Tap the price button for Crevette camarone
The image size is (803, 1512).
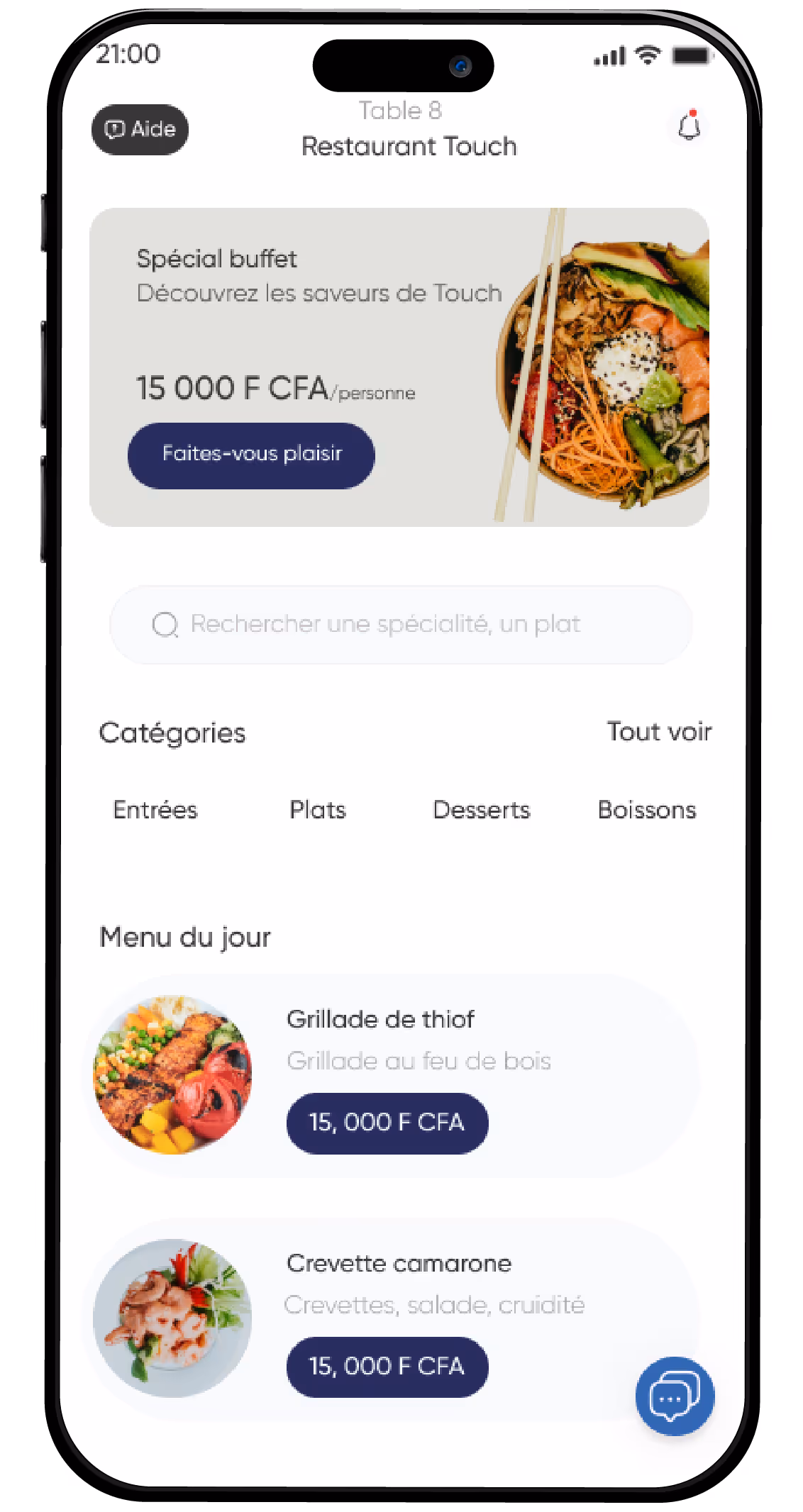[x=387, y=1367]
